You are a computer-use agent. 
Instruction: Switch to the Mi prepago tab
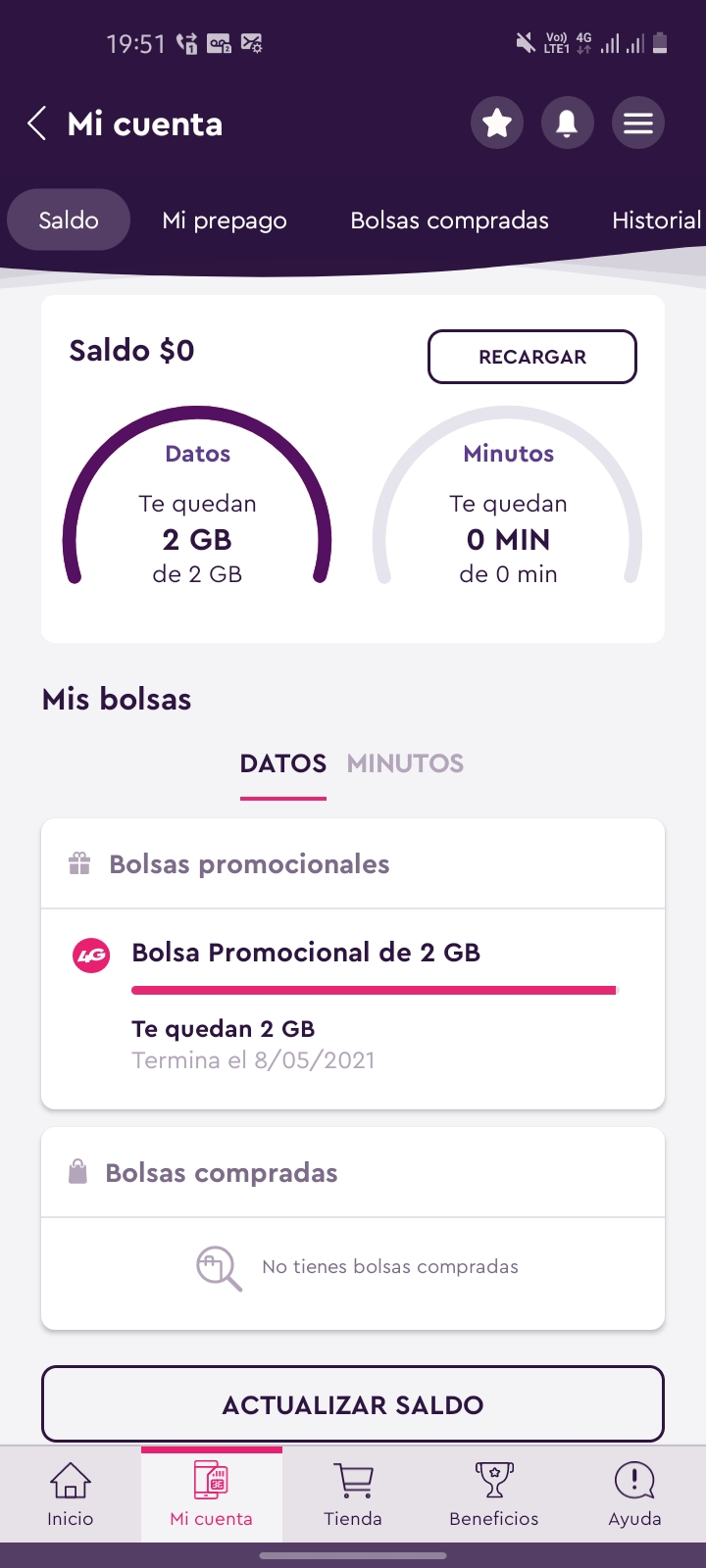[225, 220]
